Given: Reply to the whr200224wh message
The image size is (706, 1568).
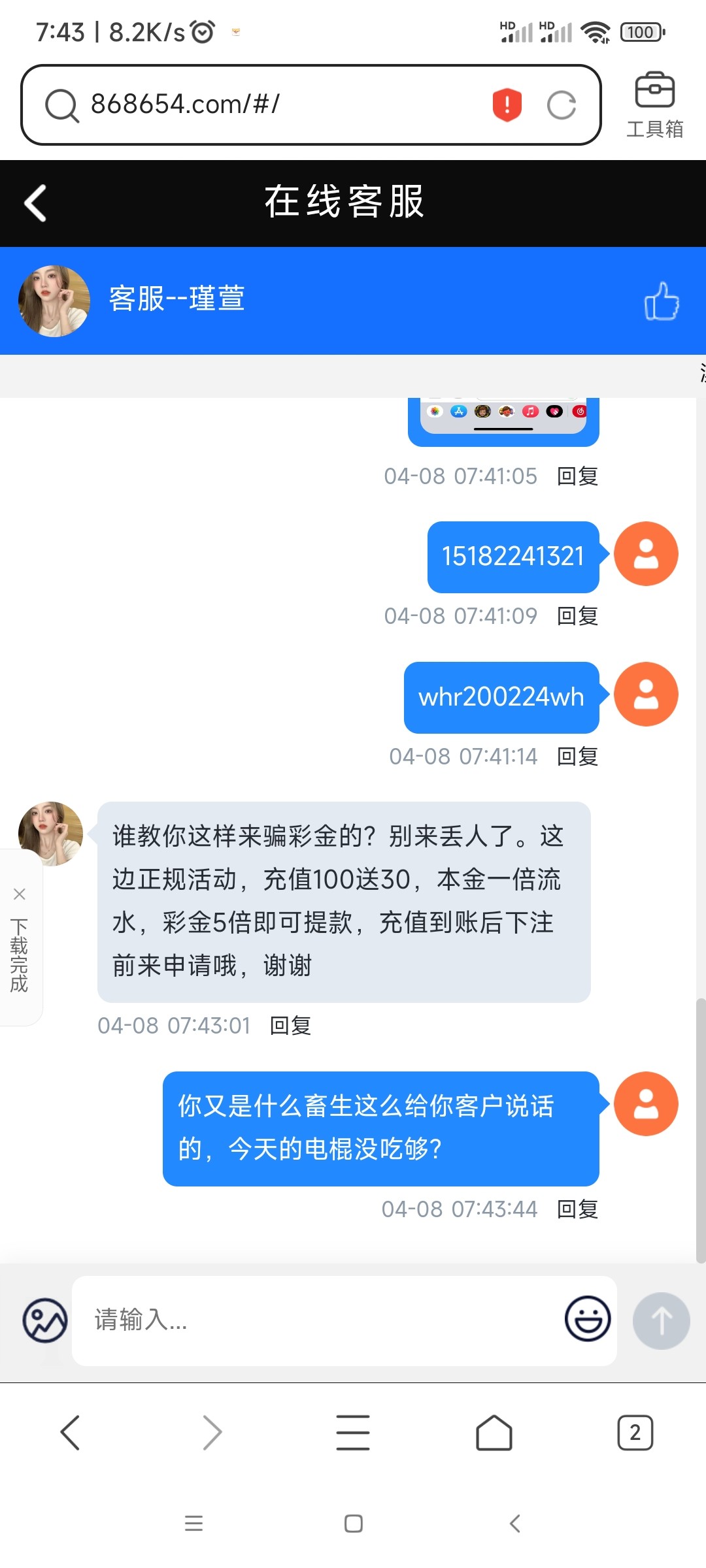Looking at the screenshot, I should [577, 757].
